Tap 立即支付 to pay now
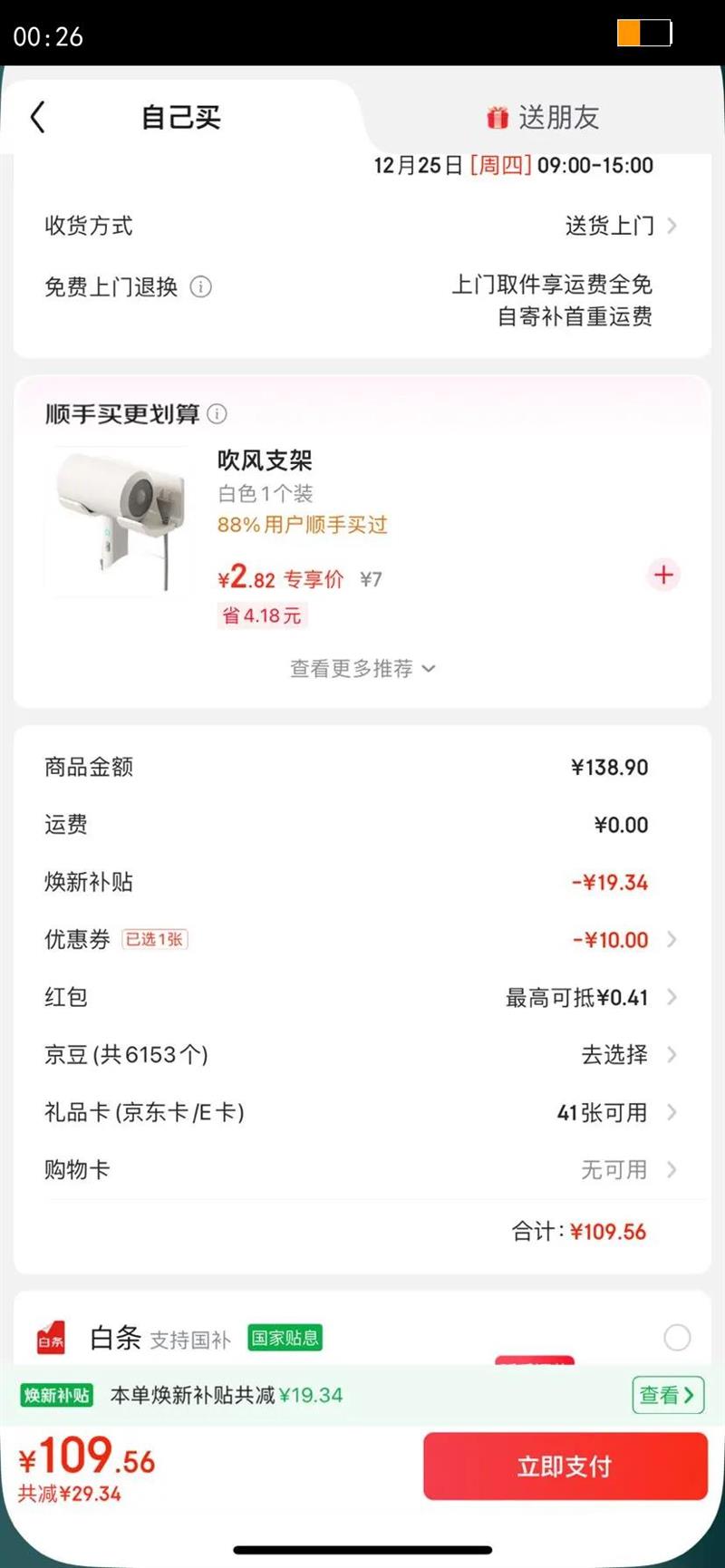725x1568 pixels. [x=565, y=1466]
